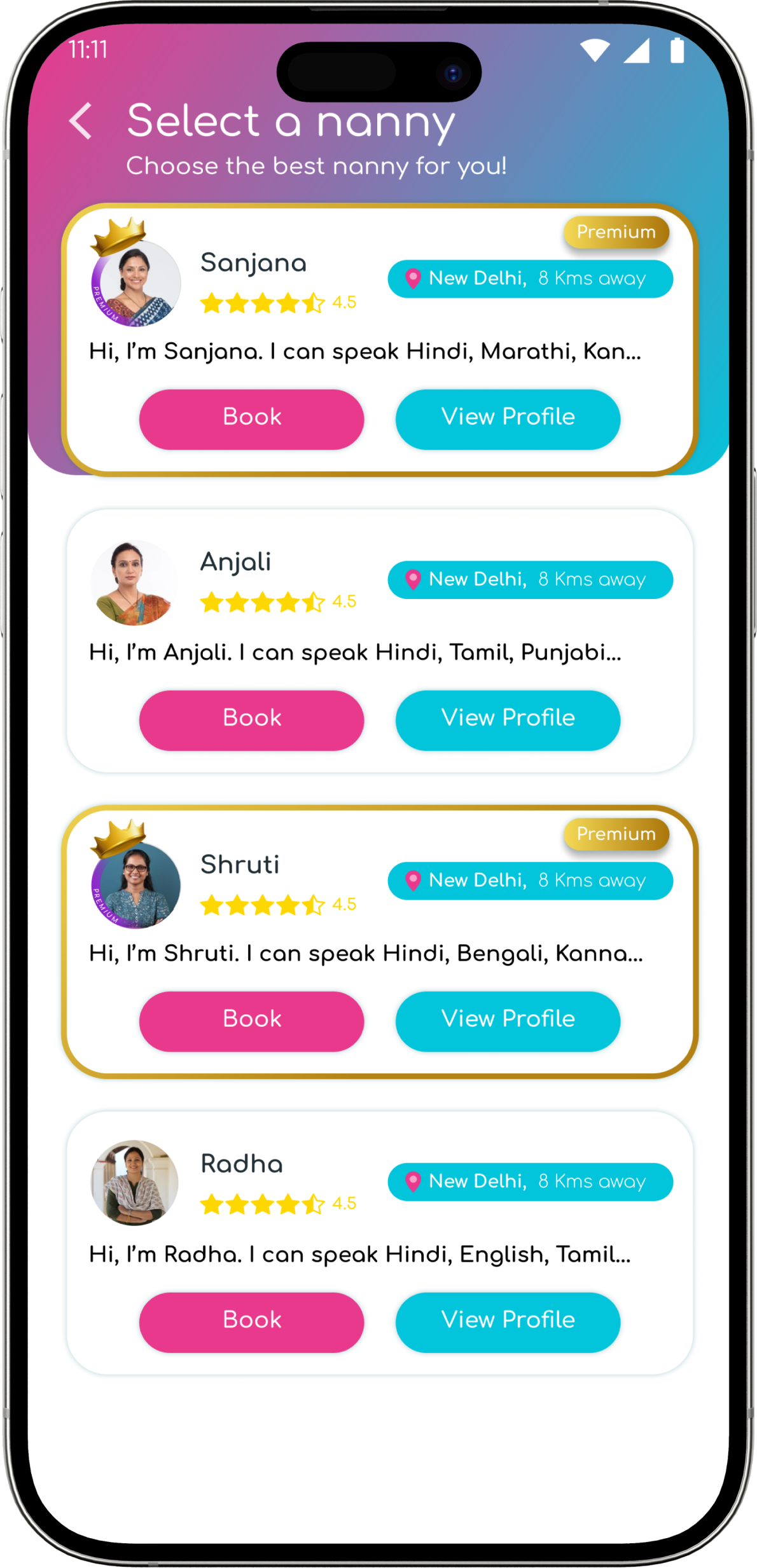Tap Book on Anjali's card
This screenshot has width=757, height=1568.
(x=251, y=719)
